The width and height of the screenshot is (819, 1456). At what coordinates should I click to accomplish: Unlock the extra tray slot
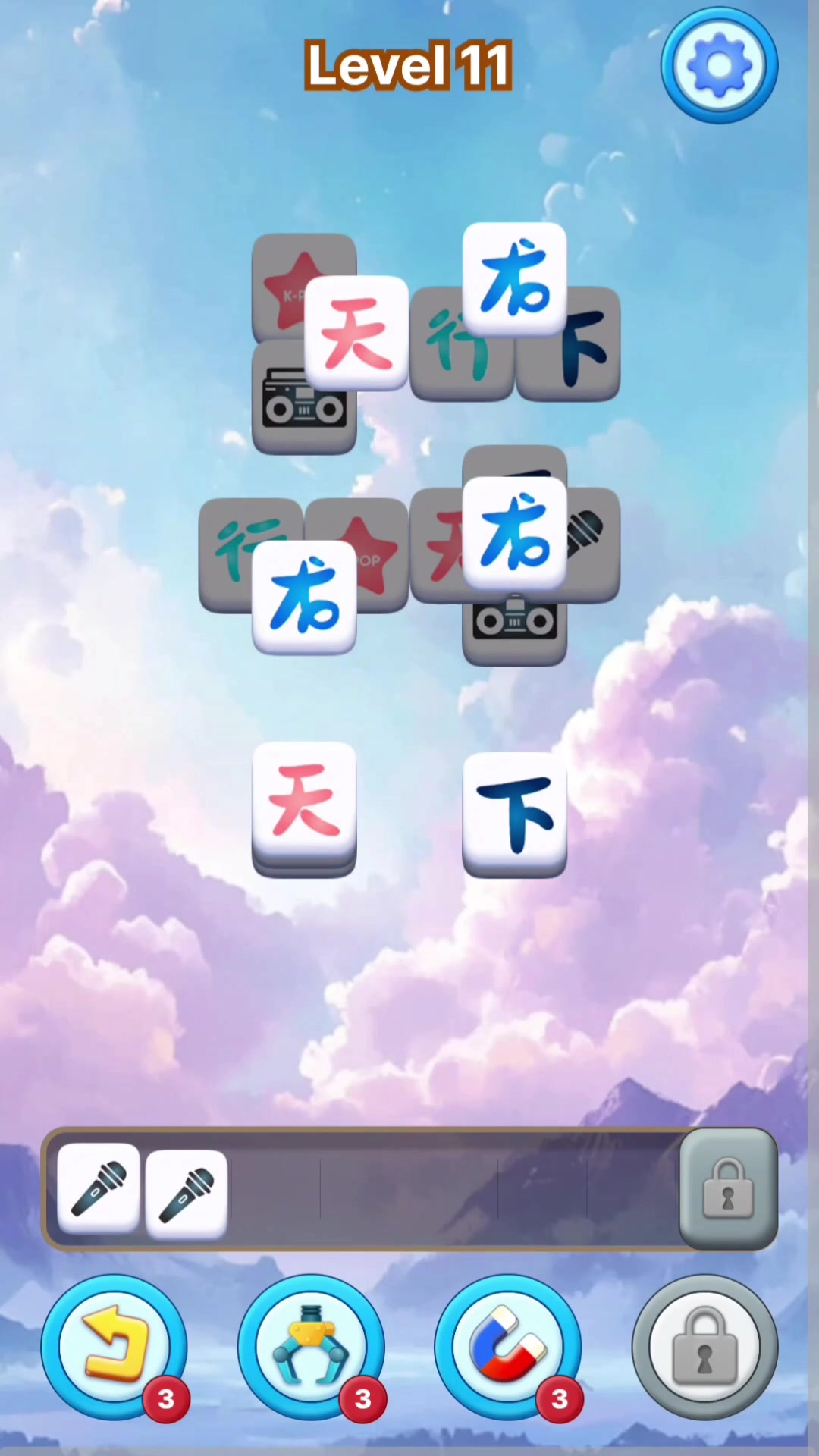tap(728, 1188)
